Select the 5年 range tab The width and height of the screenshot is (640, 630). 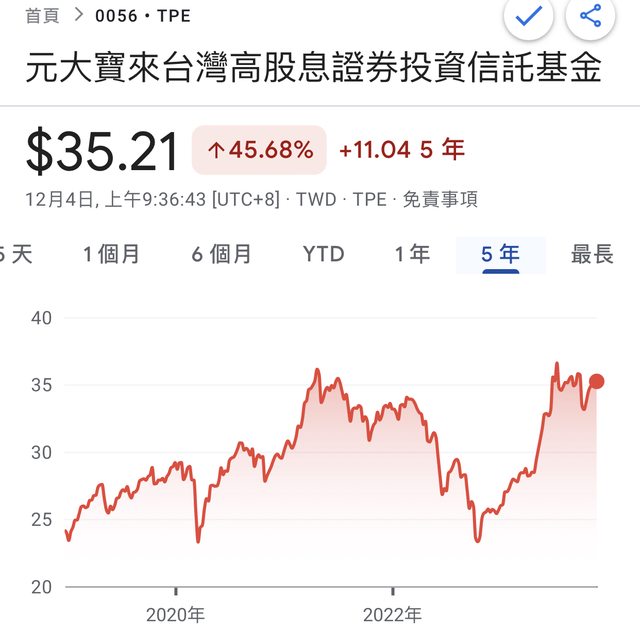pos(500,254)
